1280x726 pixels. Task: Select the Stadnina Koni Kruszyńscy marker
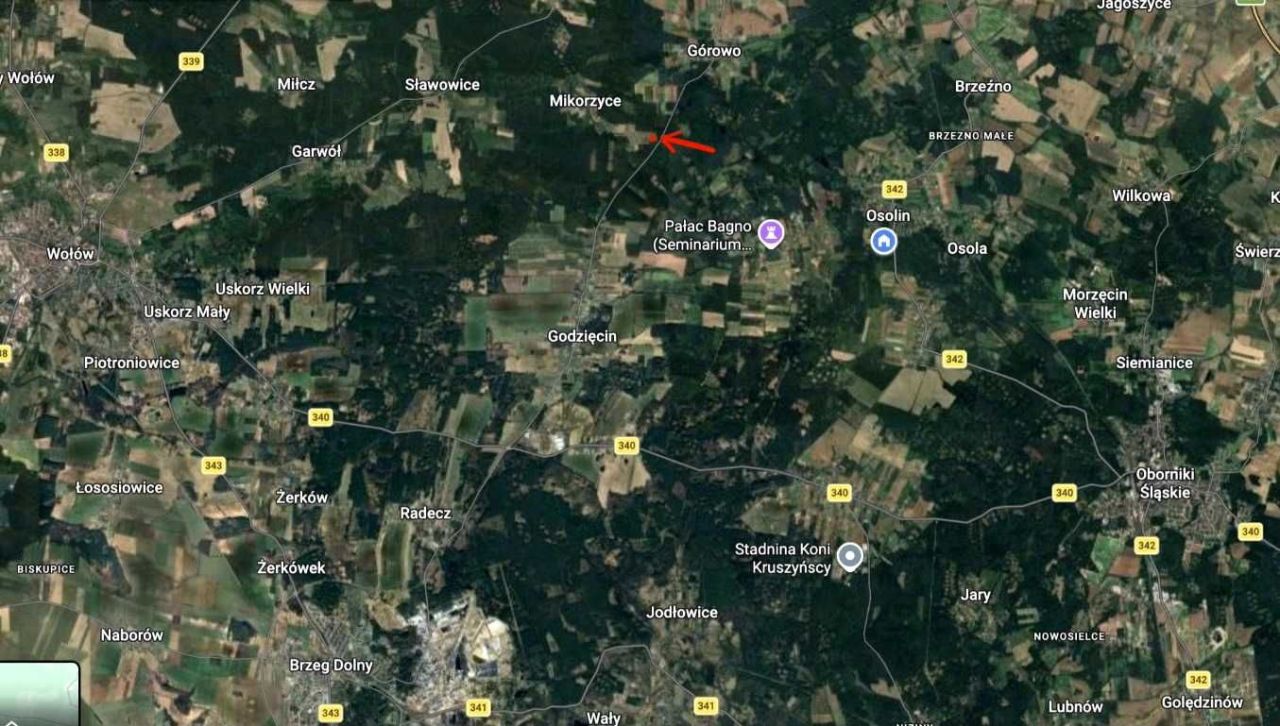pos(850,556)
